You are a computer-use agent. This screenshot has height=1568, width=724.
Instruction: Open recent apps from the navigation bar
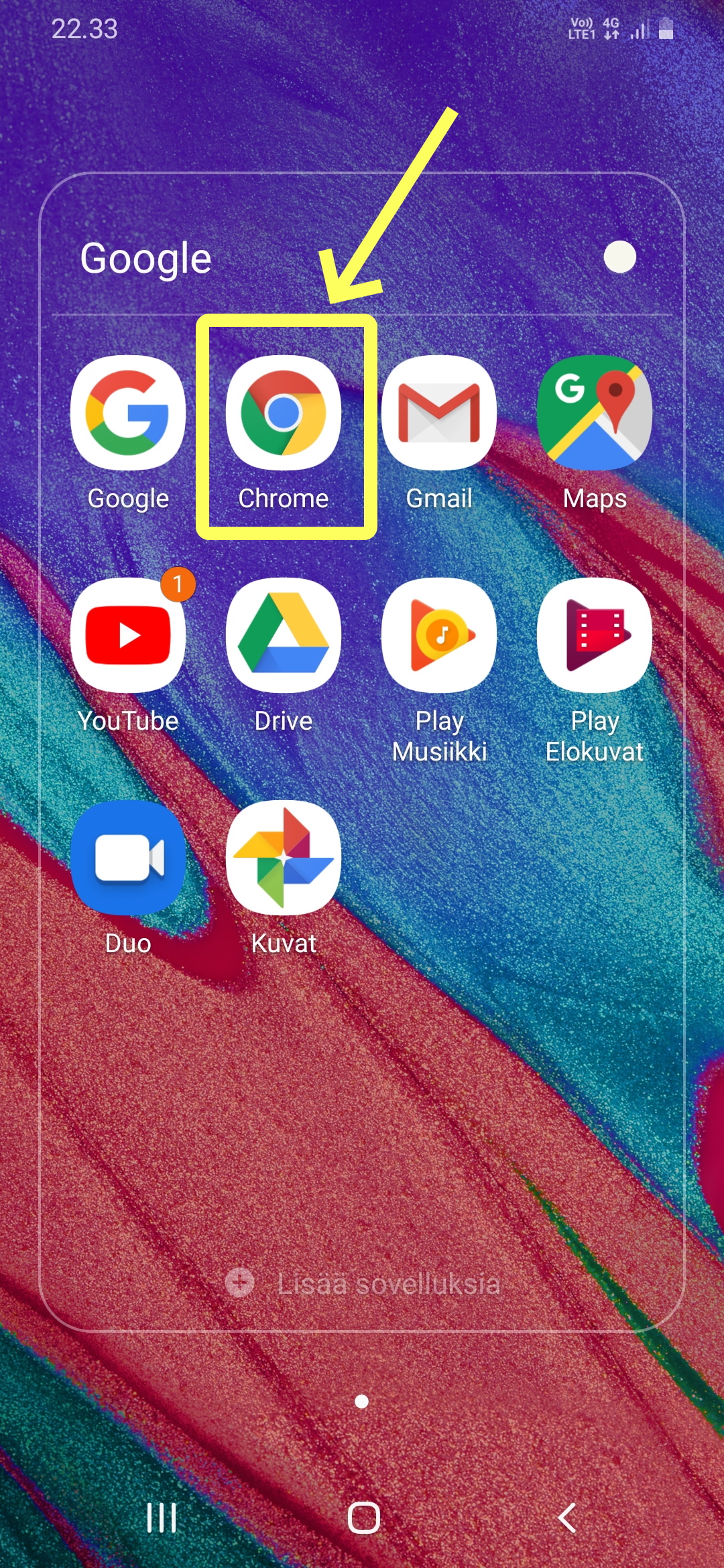click(x=162, y=1518)
